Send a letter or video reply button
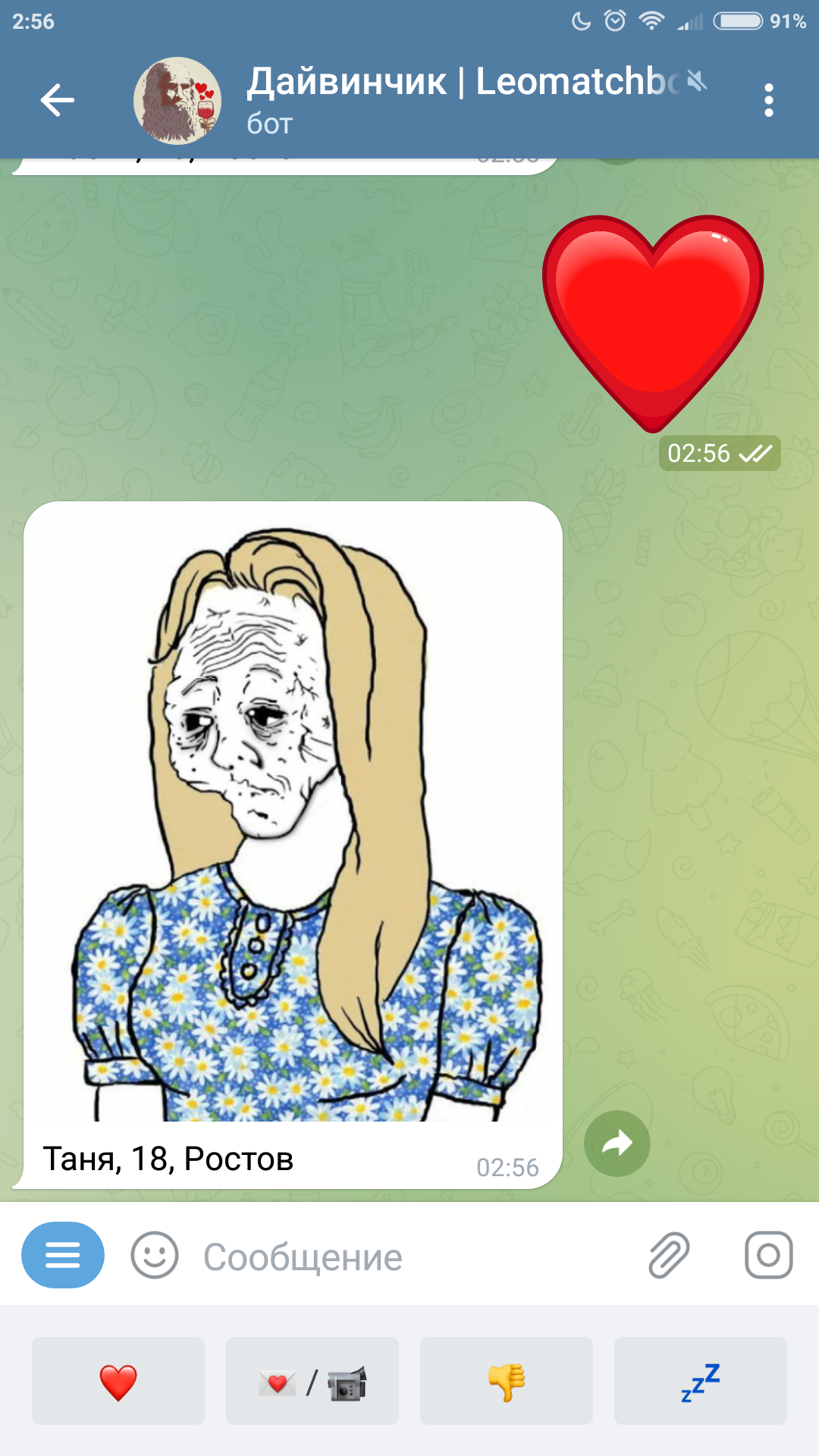Viewport: 819px width, 1456px height. click(x=312, y=1381)
